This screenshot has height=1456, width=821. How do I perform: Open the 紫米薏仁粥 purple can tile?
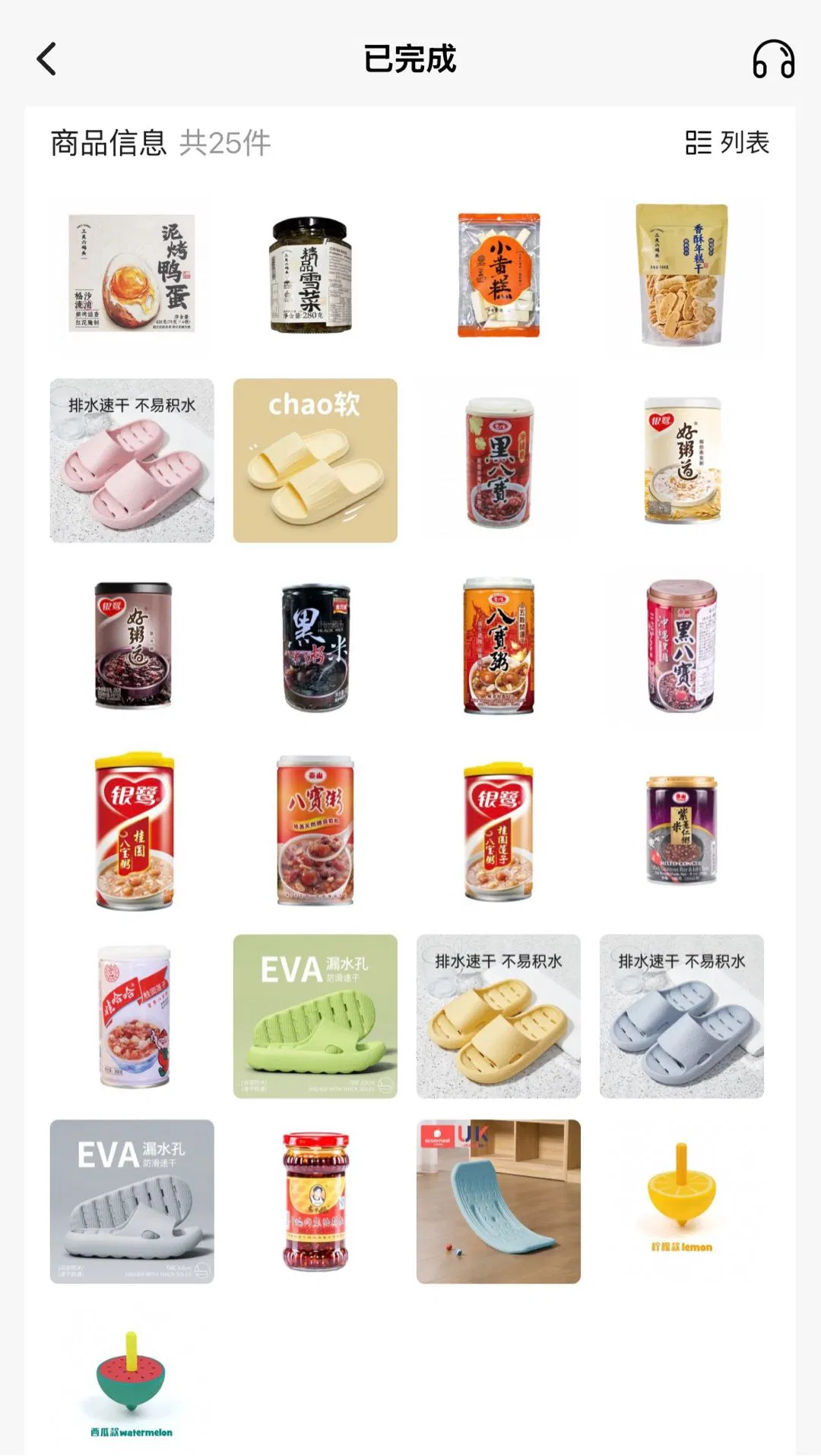(682, 831)
